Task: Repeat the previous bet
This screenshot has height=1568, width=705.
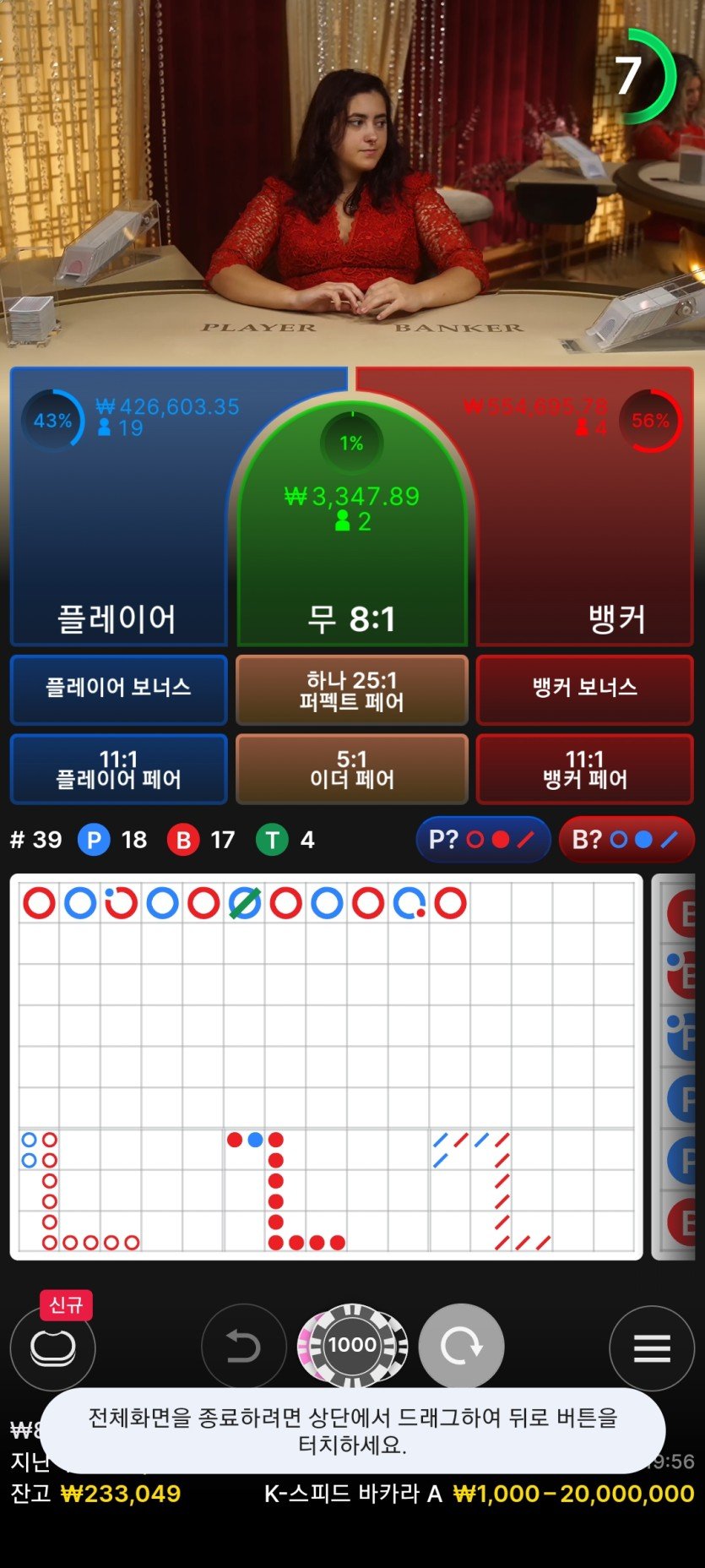Action: pyautogui.click(x=461, y=1346)
